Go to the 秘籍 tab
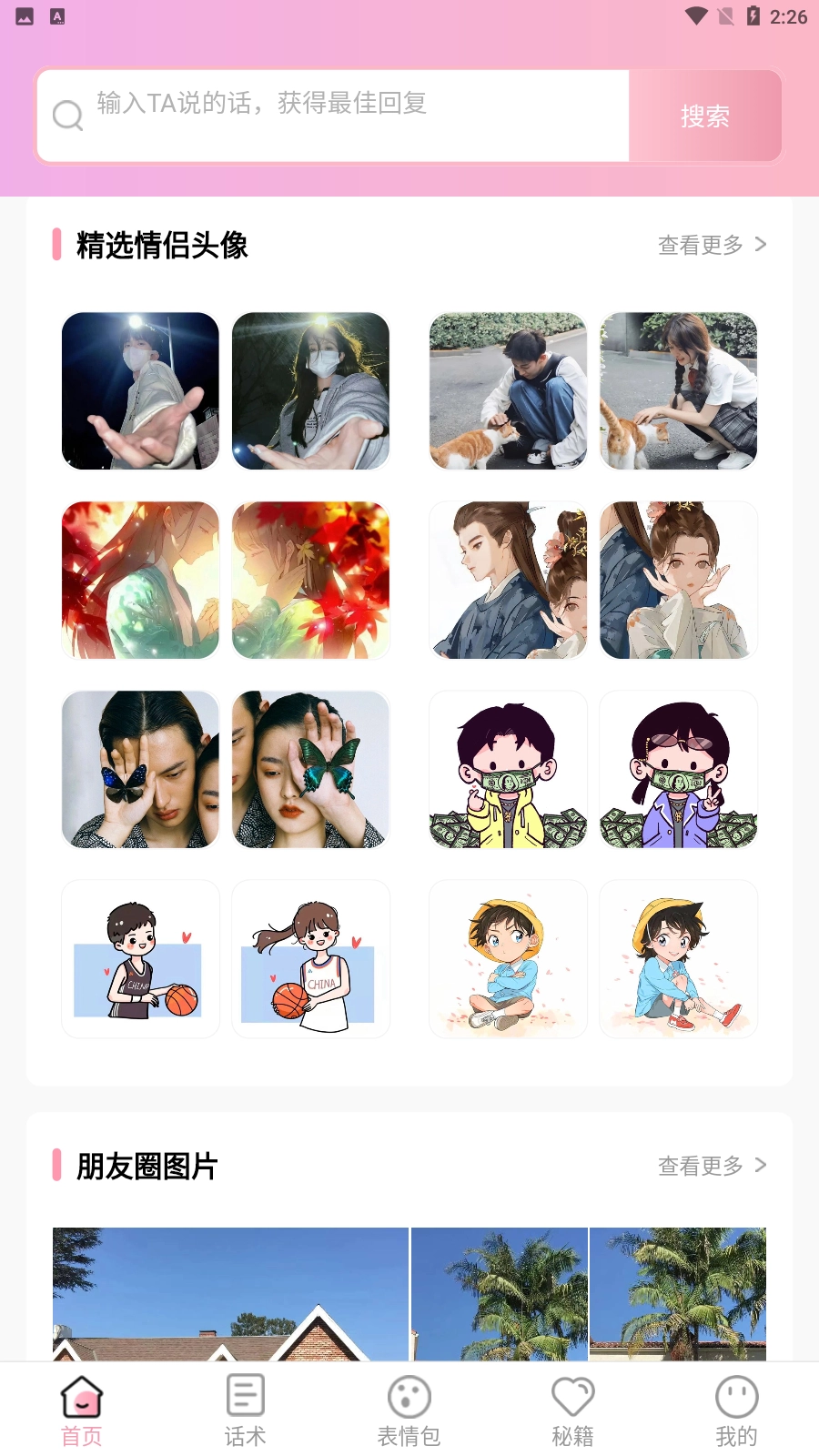Viewport: 819px width, 1456px height. (572, 1410)
